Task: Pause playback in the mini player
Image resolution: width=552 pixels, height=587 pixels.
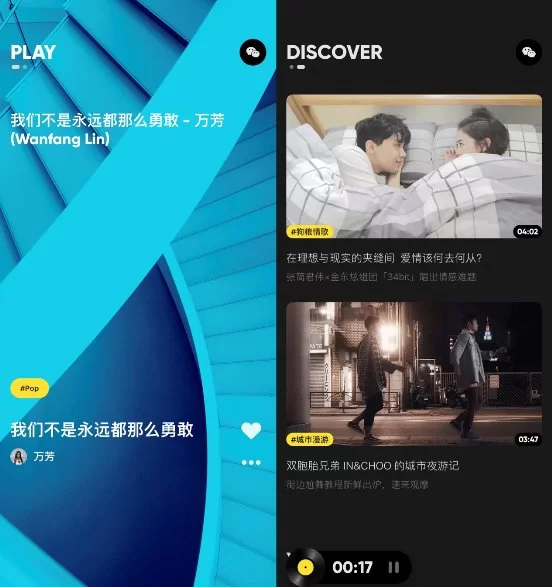Action: click(x=393, y=567)
